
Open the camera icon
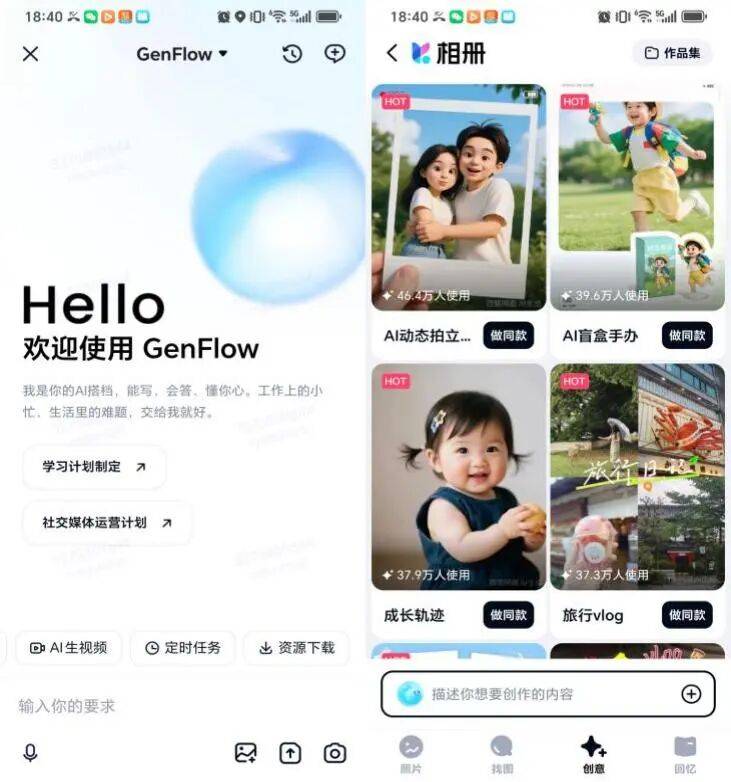coord(334,753)
